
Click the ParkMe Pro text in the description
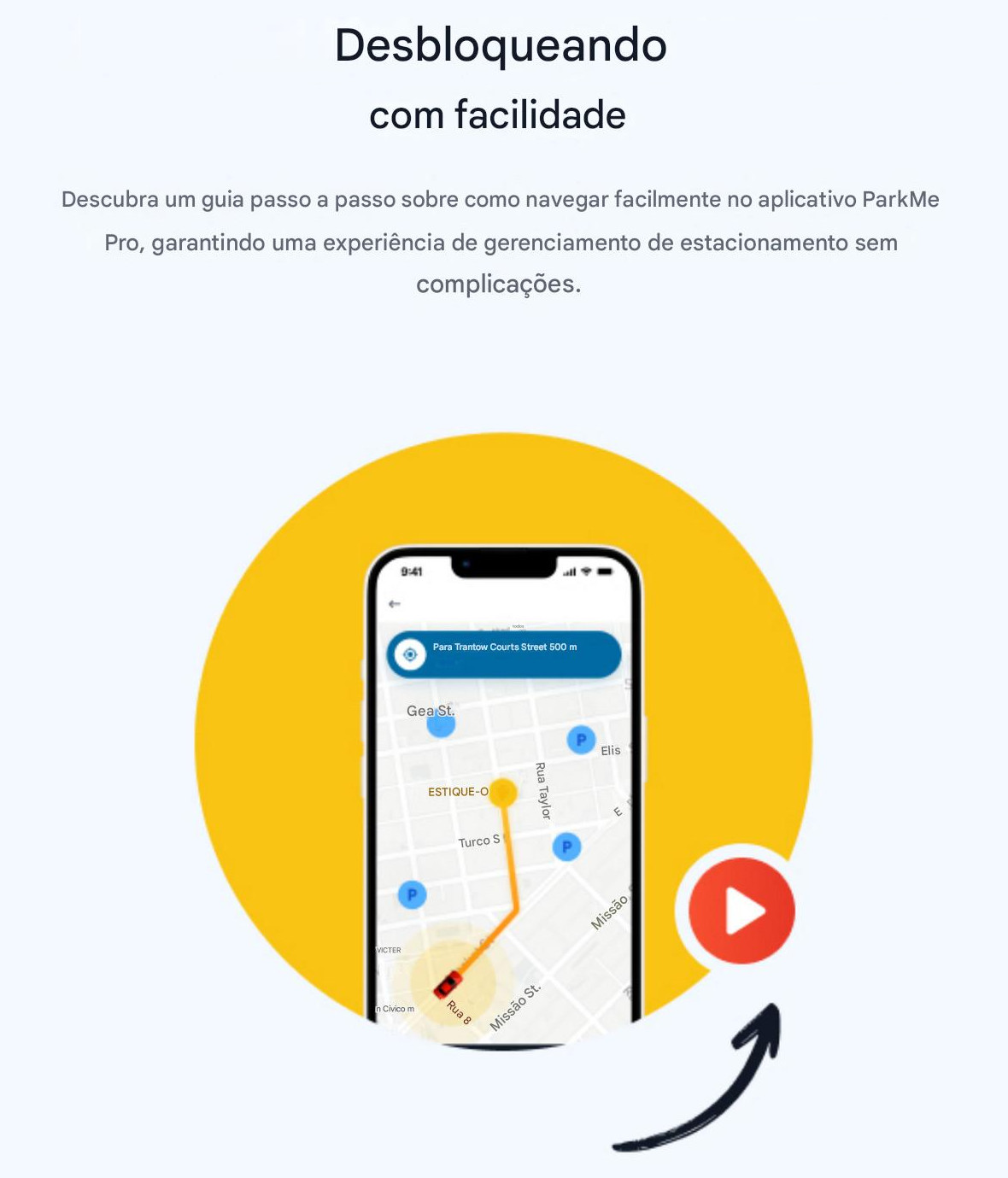pos(903,199)
